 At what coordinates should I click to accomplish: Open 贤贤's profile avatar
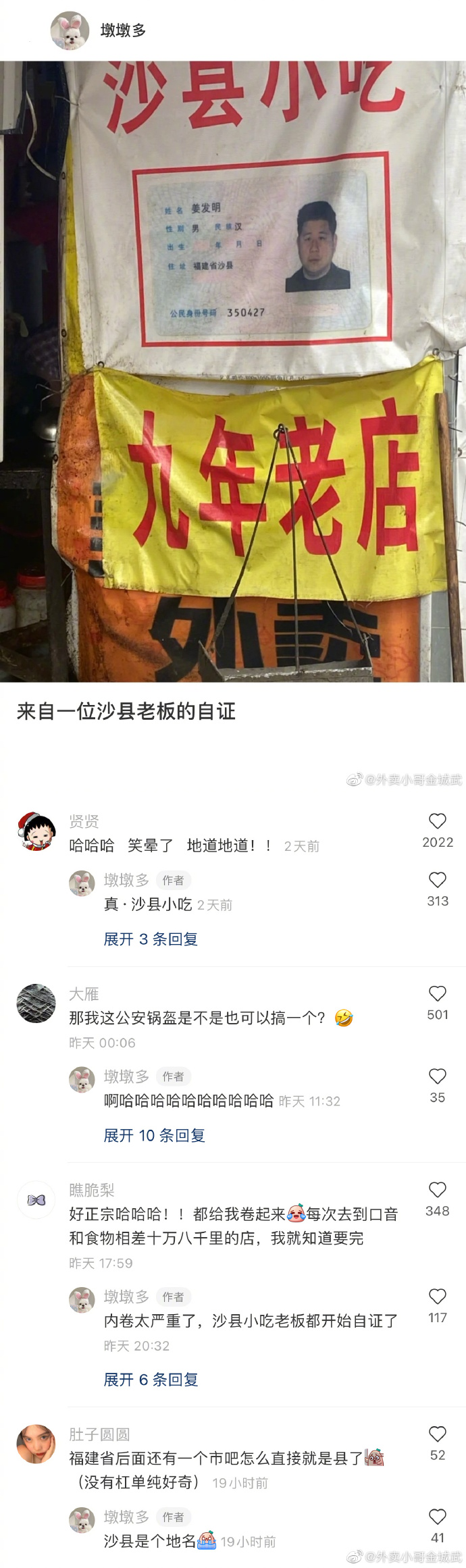[x=36, y=831]
